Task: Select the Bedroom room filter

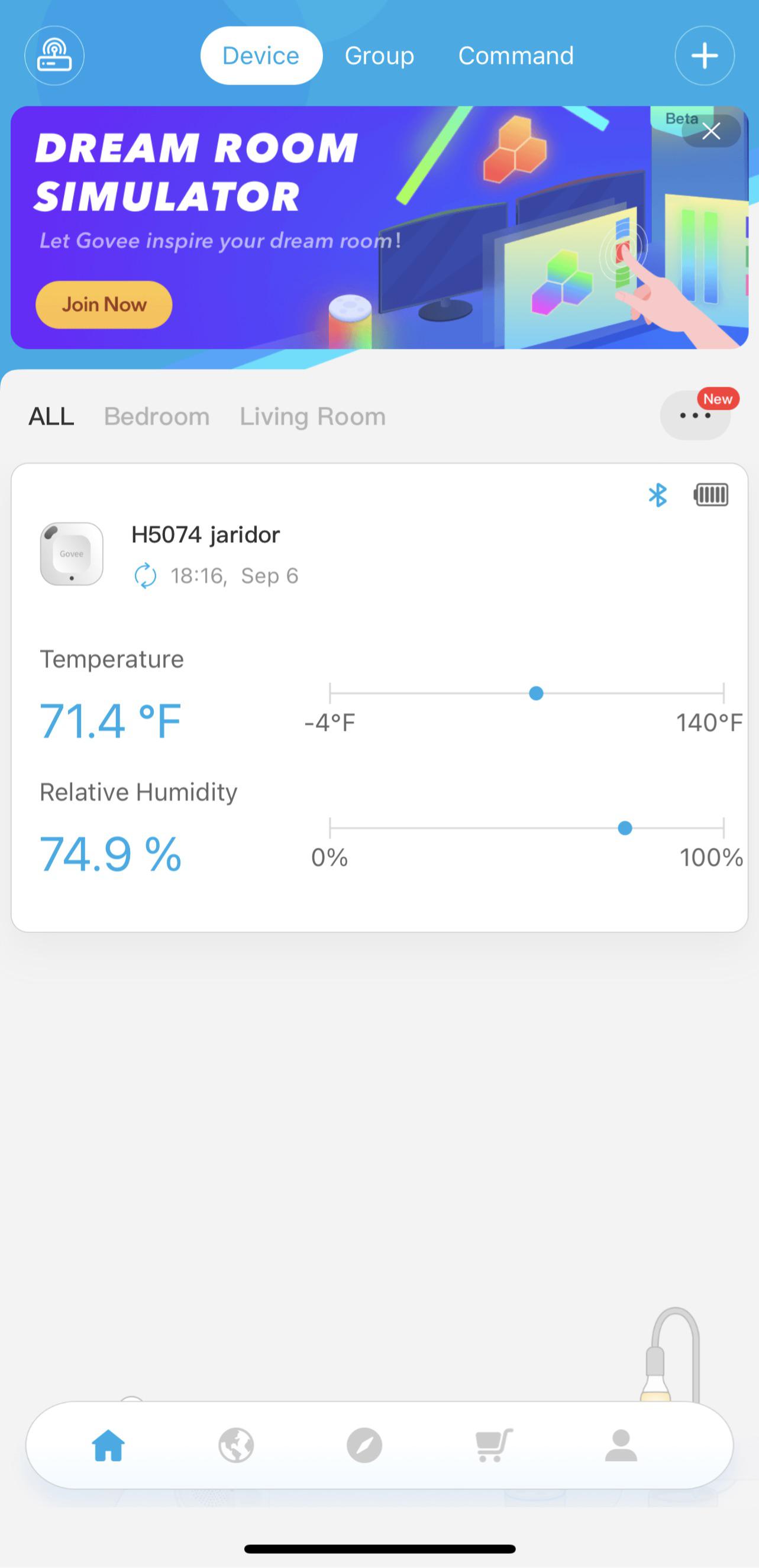Action: [x=156, y=416]
